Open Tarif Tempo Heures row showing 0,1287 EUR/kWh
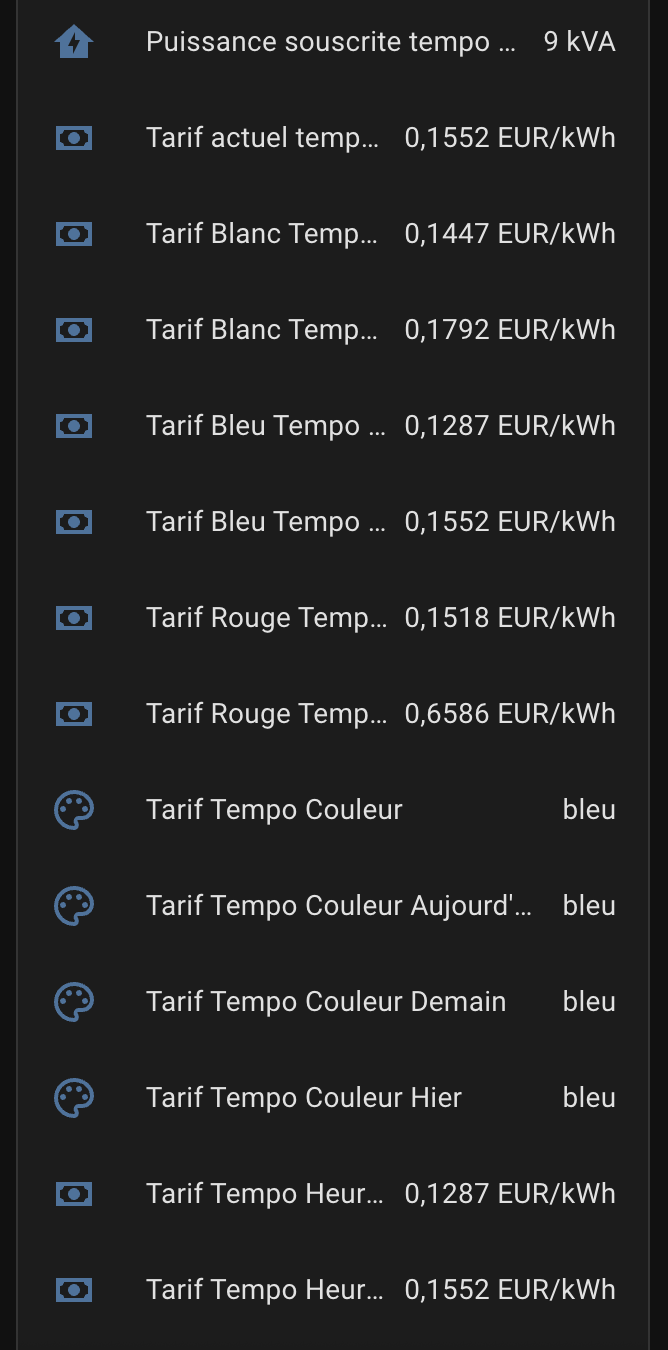The image size is (668, 1350). [x=333, y=1194]
